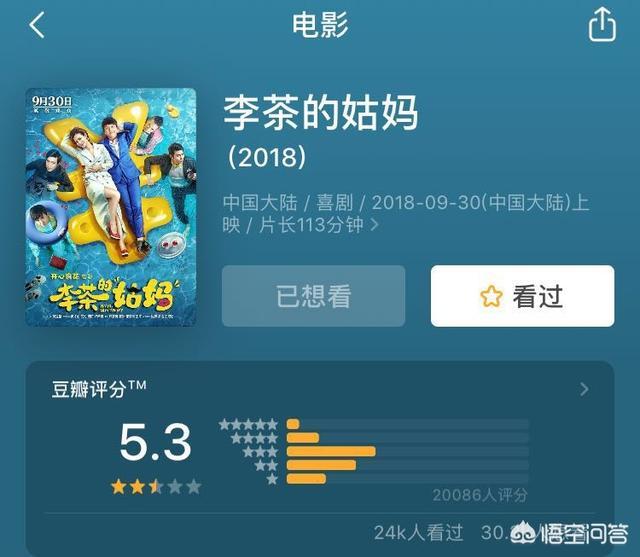
Task: Mark the movie as 看过
Action: click(x=522, y=296)
